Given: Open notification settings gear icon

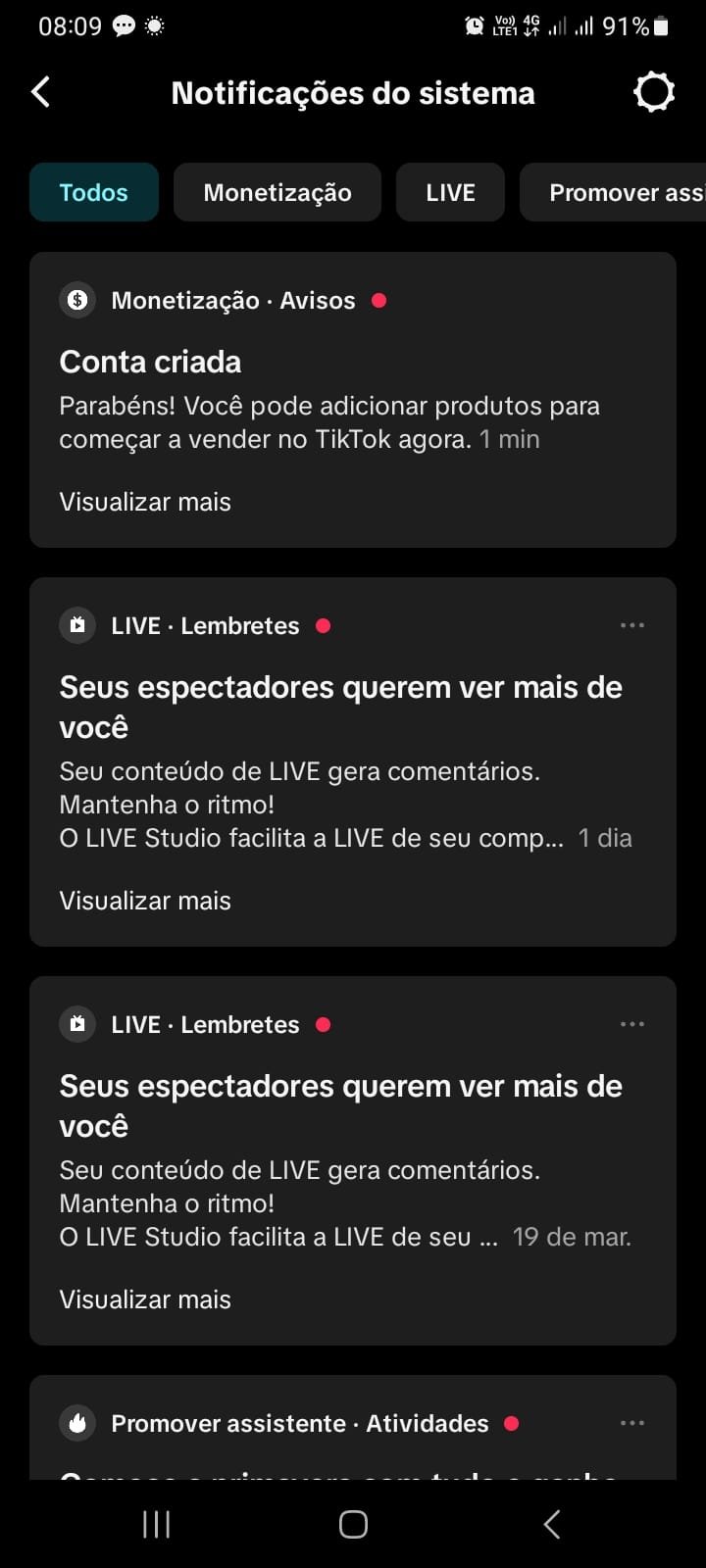Looking at the screenshot, I should (x=654, y=93).
